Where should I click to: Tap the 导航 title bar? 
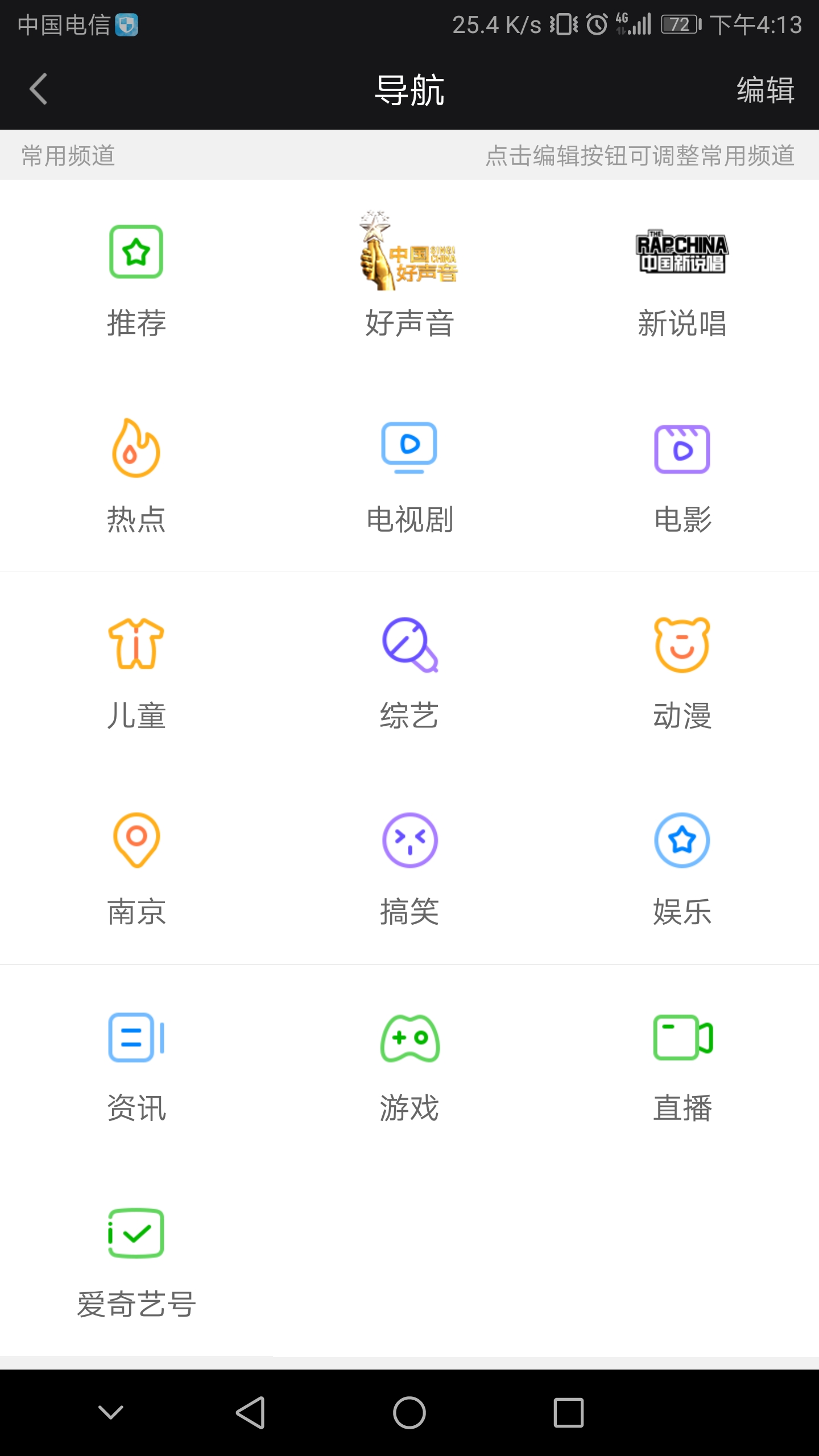(x=409, y=90)
